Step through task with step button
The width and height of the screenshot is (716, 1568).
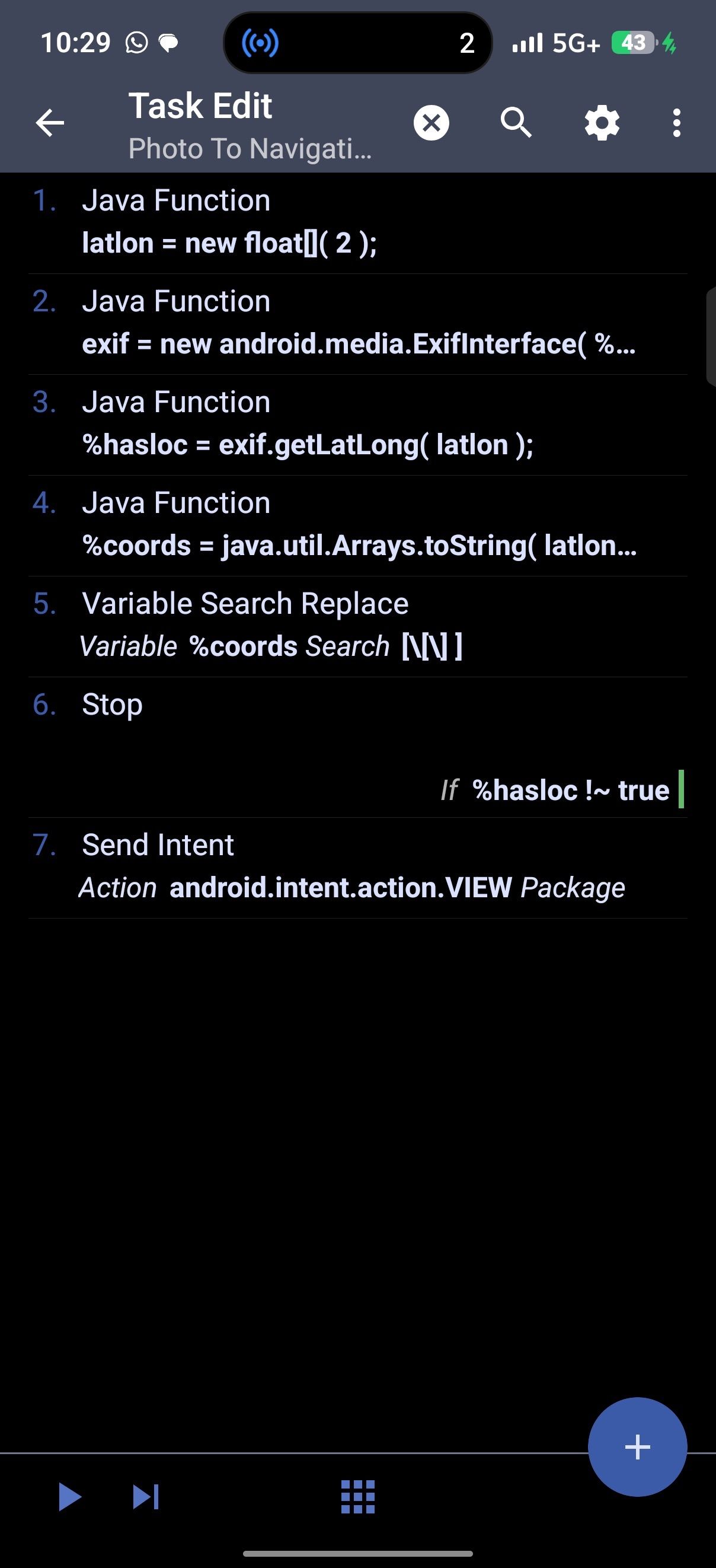tap(146, 1497)
